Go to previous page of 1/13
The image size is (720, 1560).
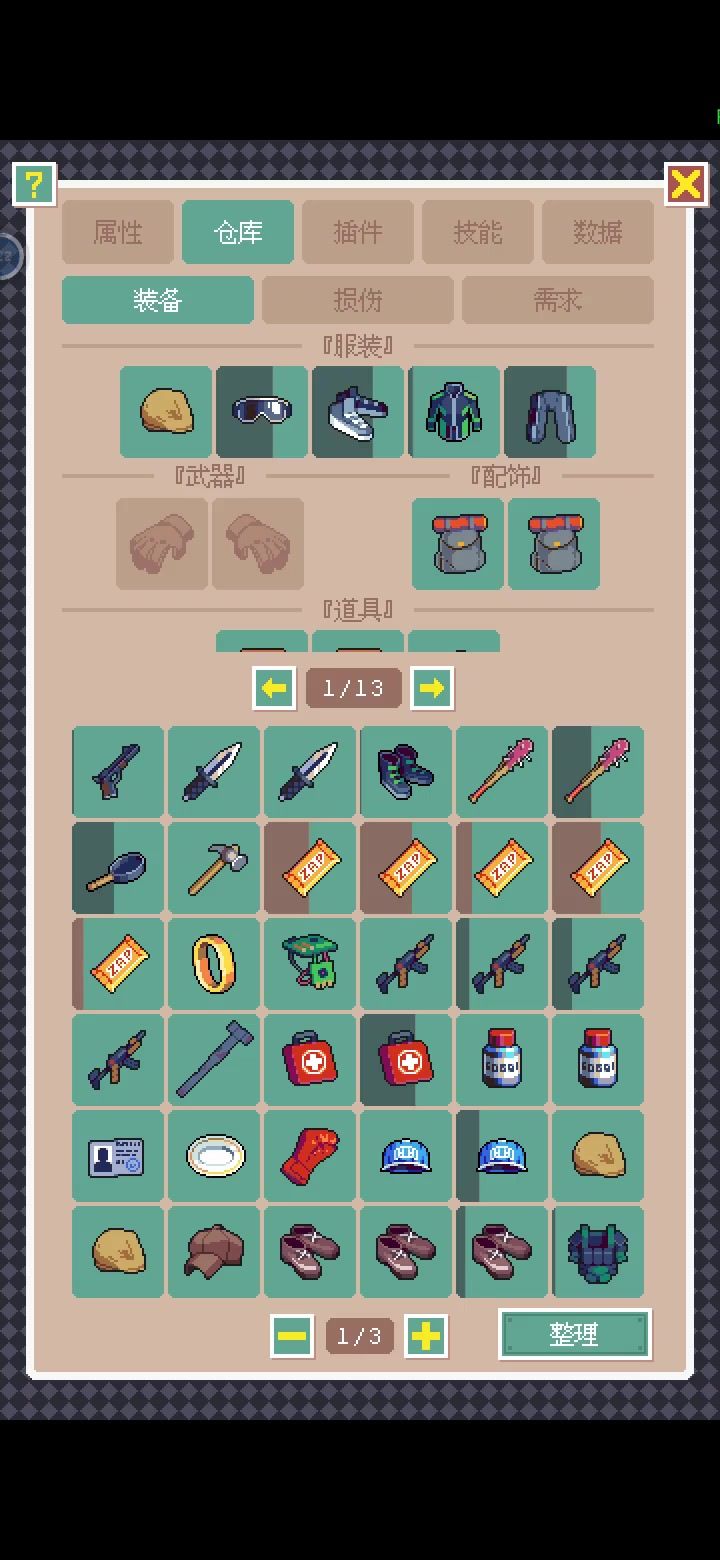(274, 688)
